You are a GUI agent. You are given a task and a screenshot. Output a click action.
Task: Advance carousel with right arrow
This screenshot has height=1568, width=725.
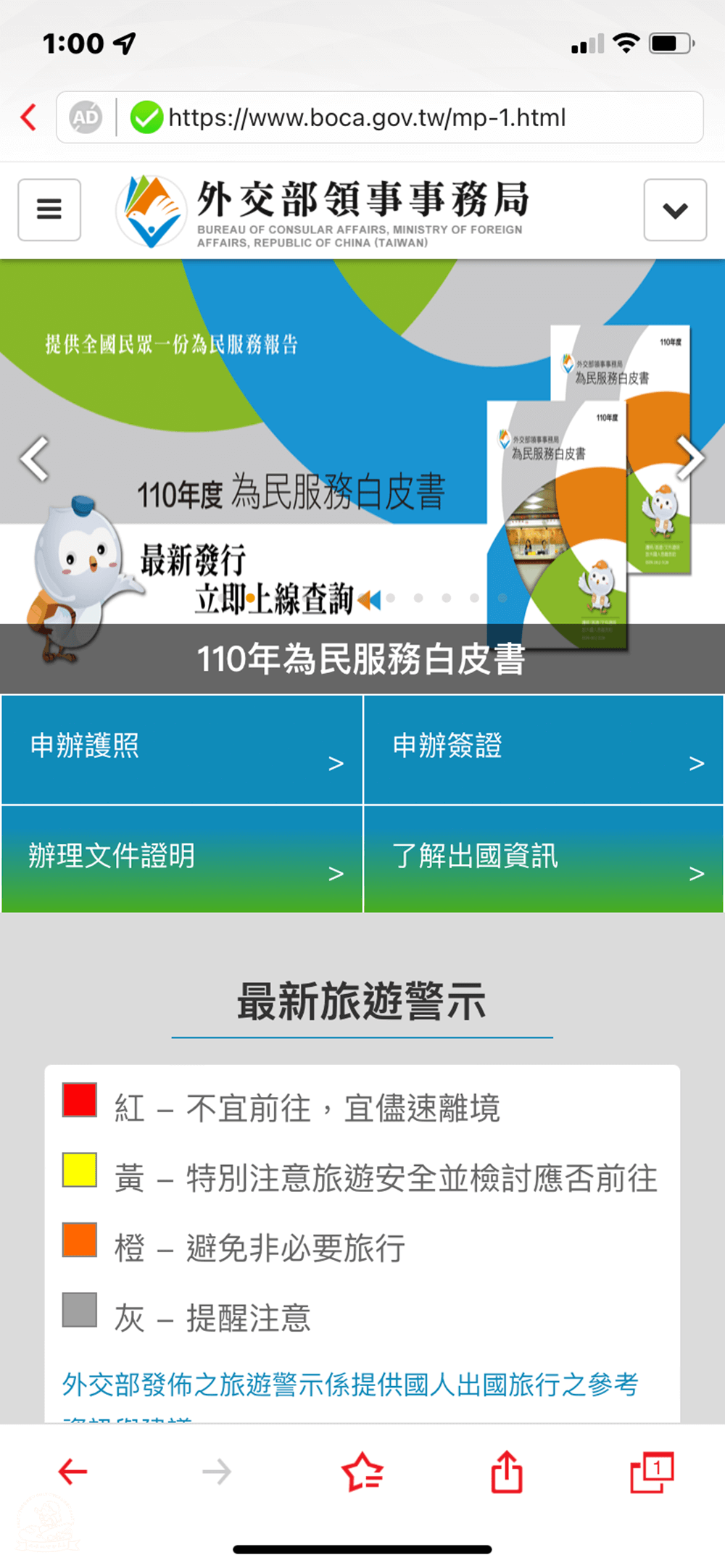click(x=690, y=458)
